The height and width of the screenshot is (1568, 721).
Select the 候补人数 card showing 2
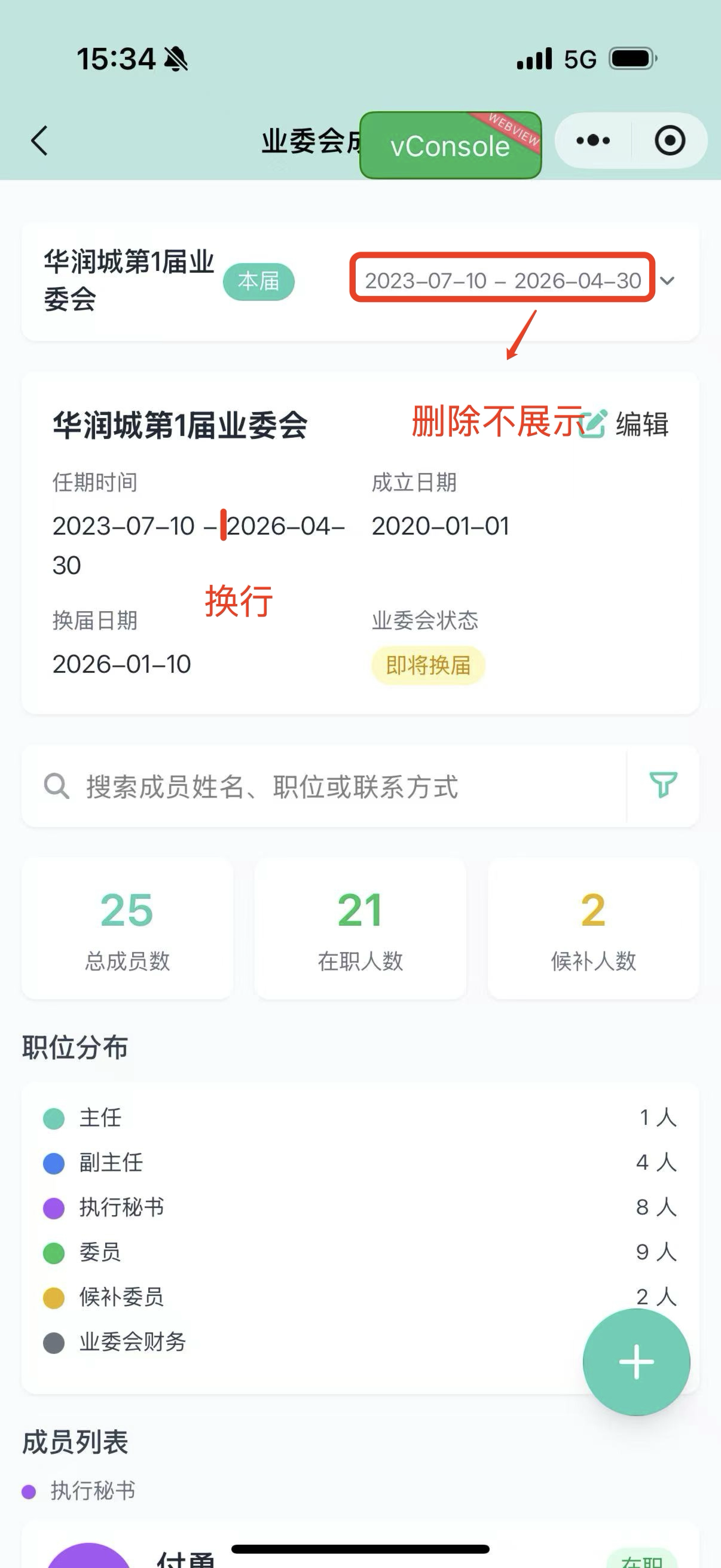pyautogui.click(x=593, y=928)
